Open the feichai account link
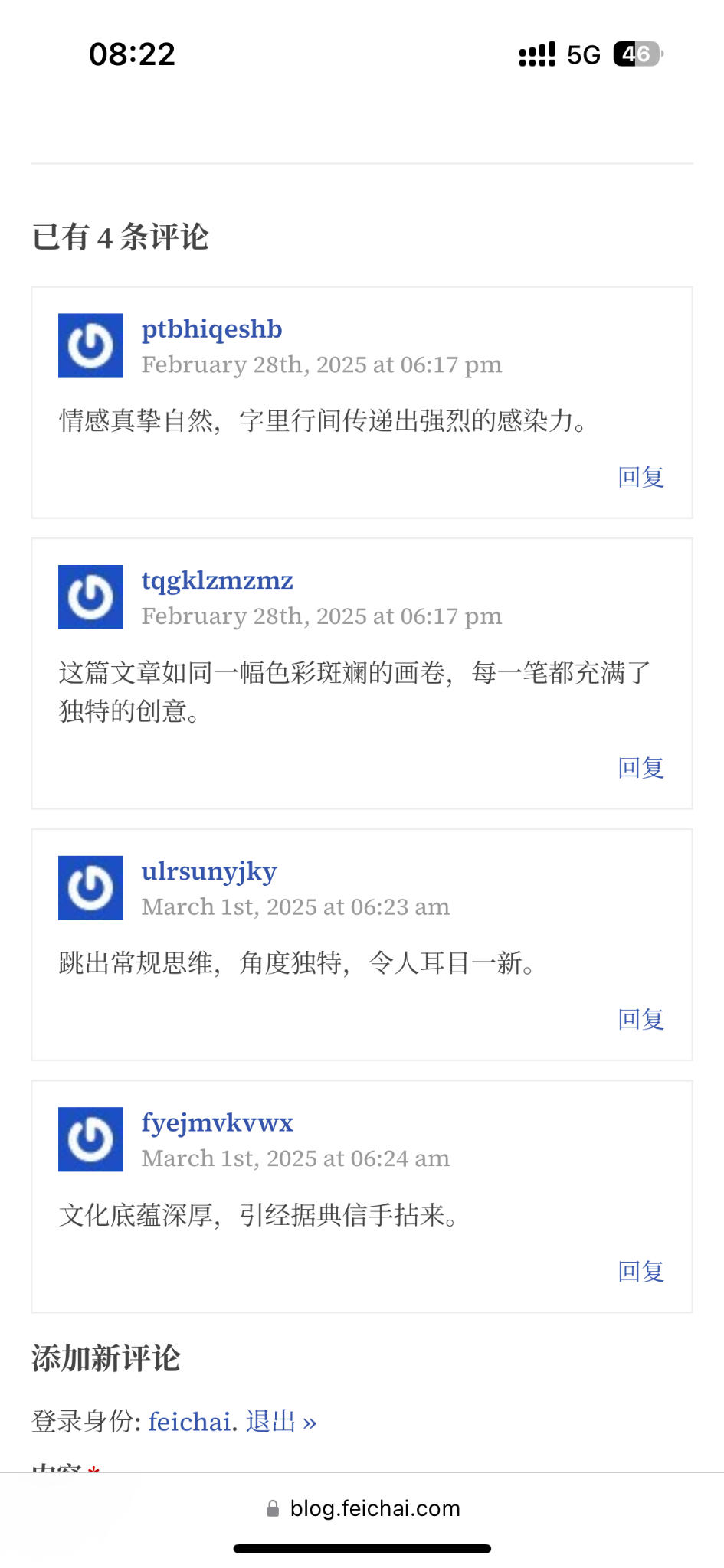 [189, 1422]
